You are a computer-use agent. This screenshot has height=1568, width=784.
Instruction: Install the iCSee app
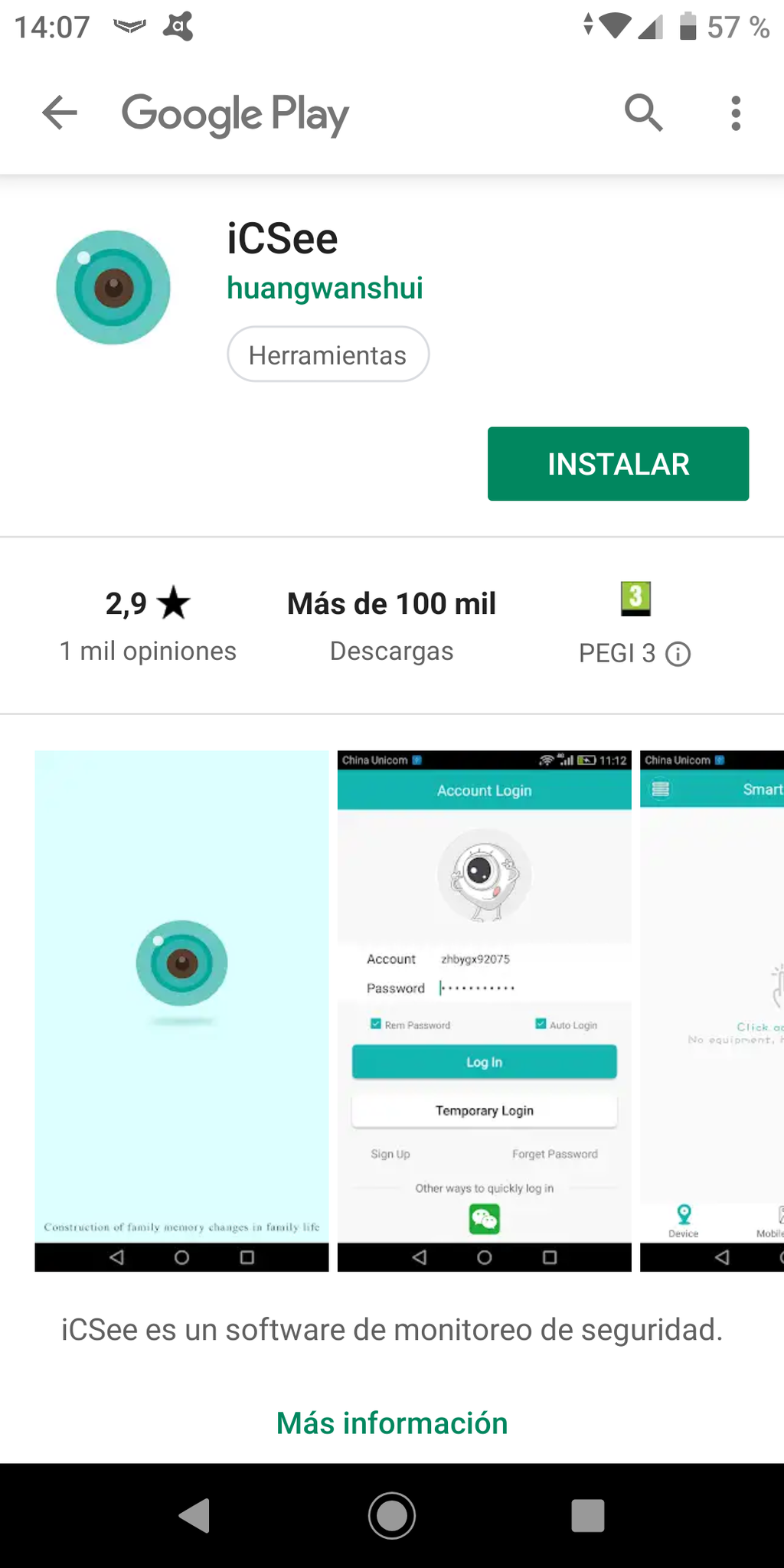point(618,464)
